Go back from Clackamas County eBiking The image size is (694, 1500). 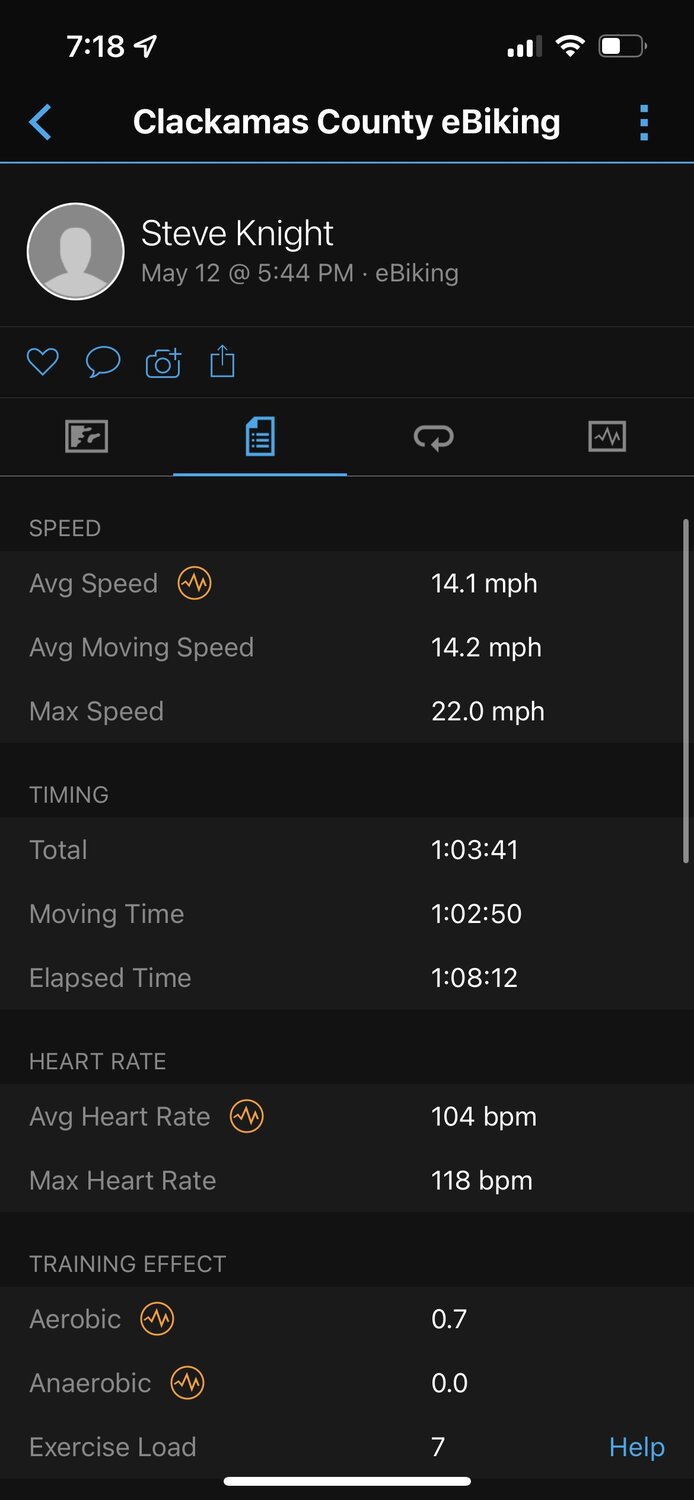pyautogui.click(x=41, y=122)
